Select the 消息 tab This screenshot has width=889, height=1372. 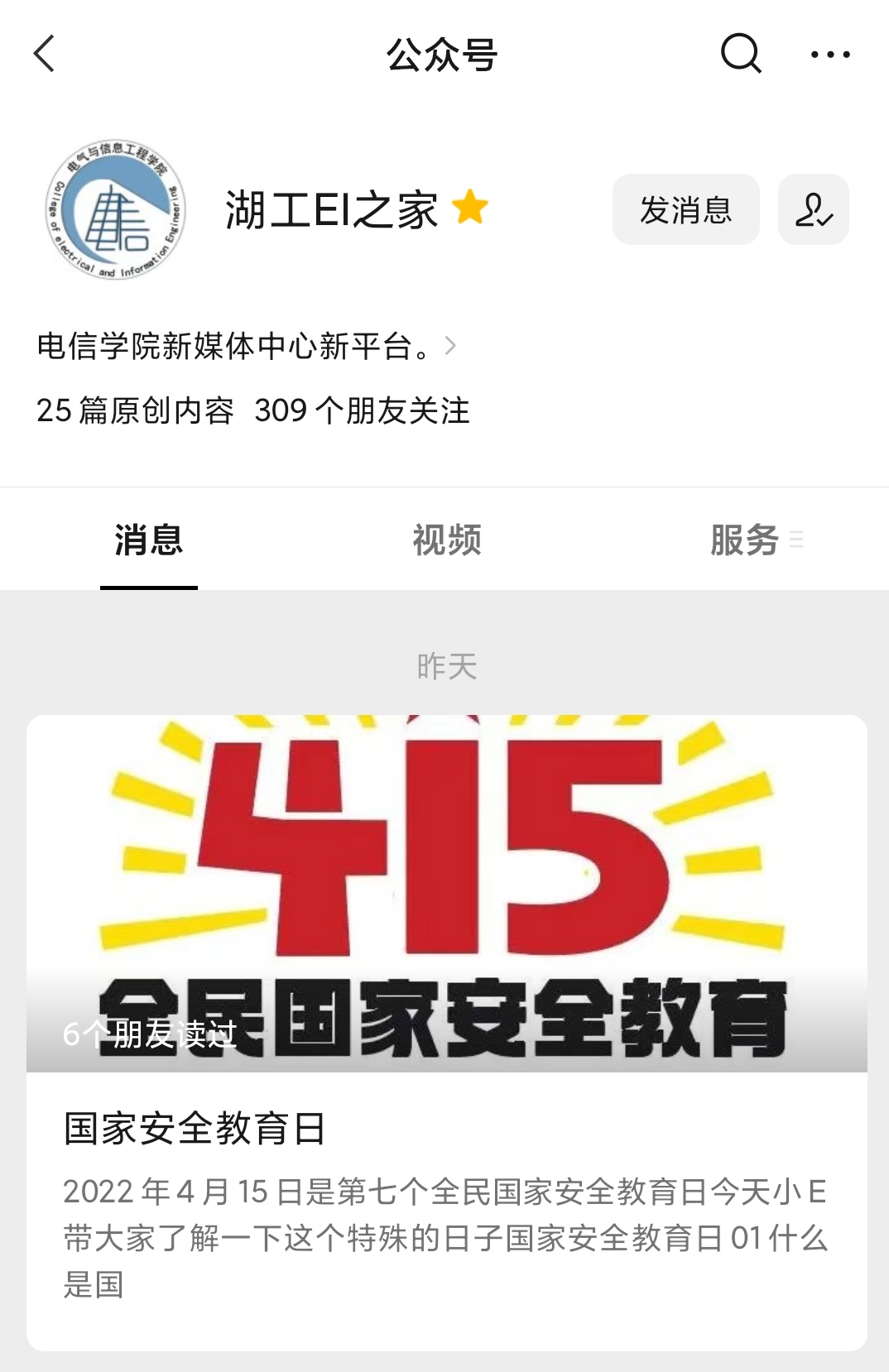[x=149, y=540]
